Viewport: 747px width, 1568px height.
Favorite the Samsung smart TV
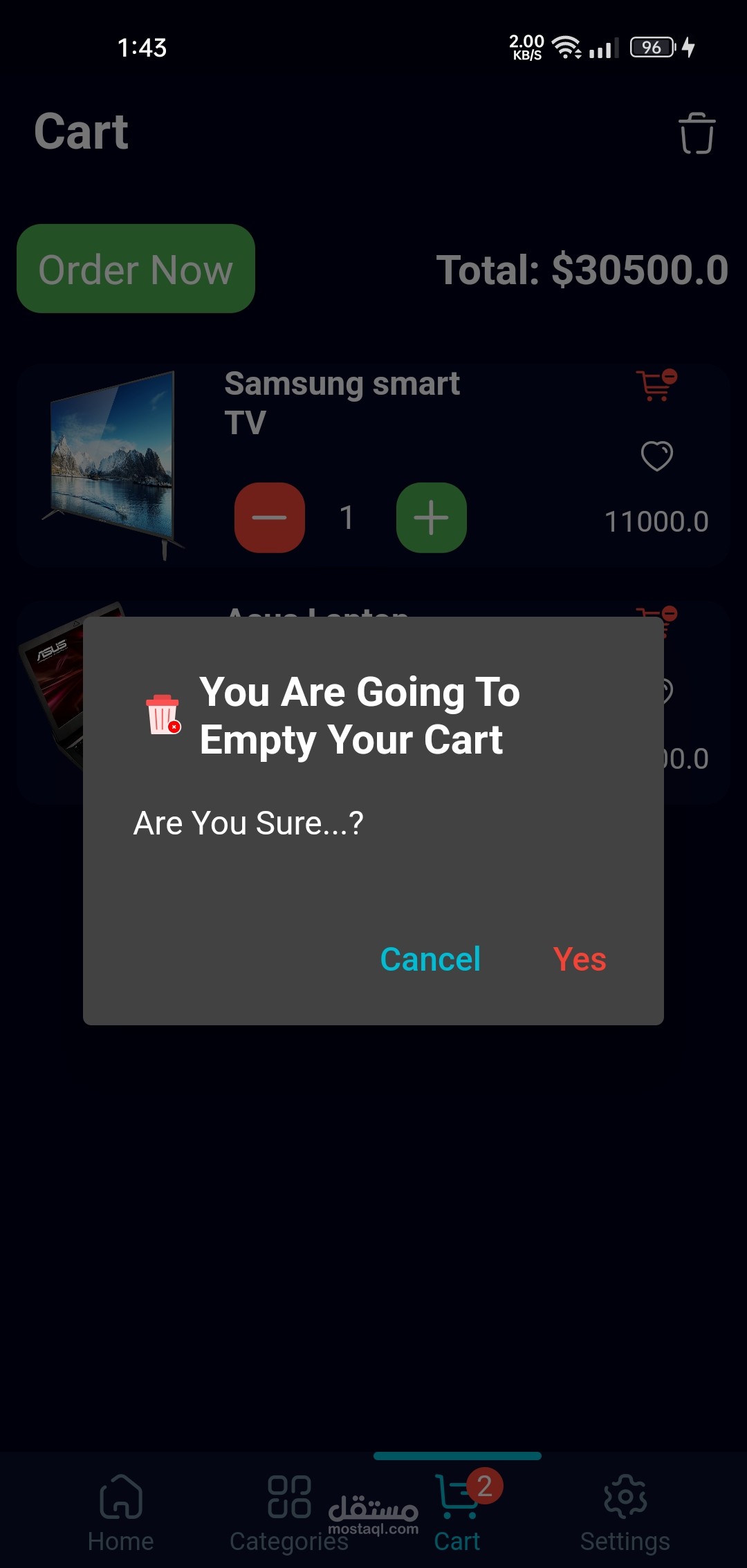(x=656, y=456)
